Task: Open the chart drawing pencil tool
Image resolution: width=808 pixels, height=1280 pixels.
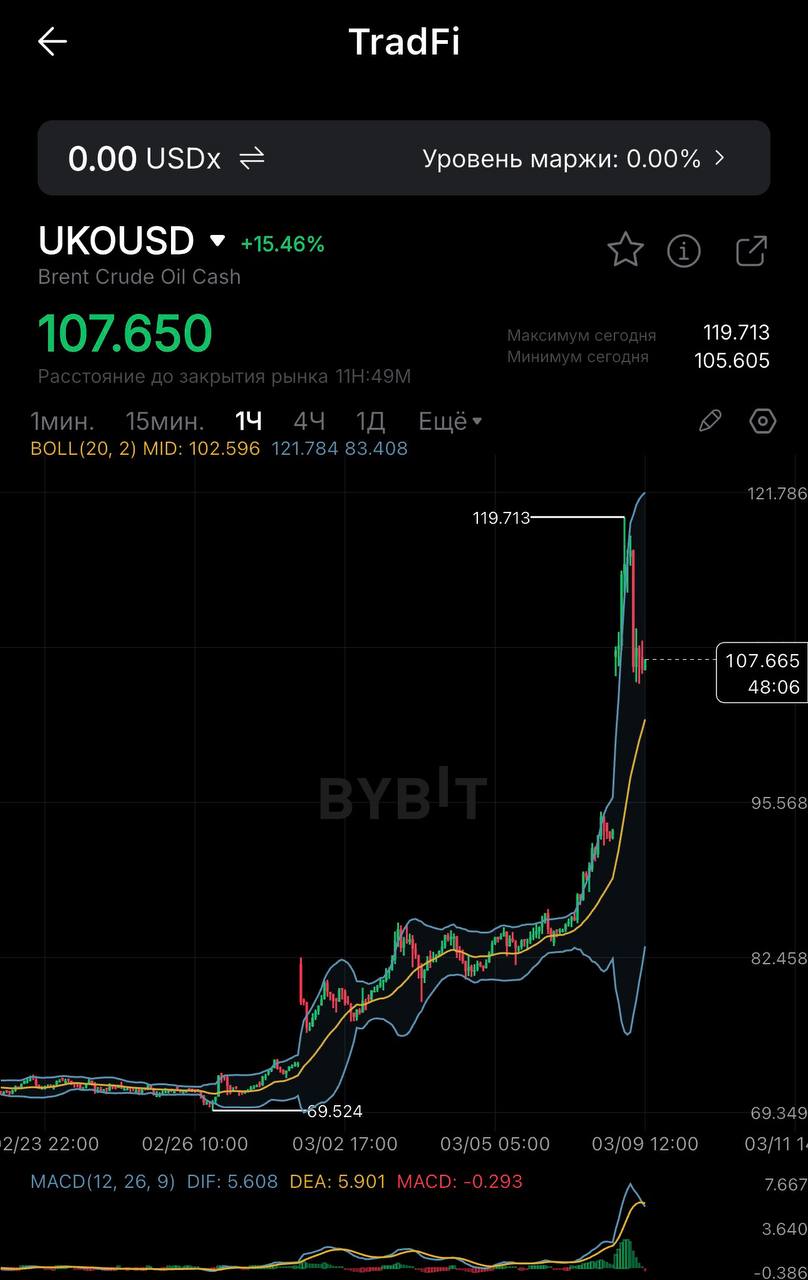Action: 710,421
